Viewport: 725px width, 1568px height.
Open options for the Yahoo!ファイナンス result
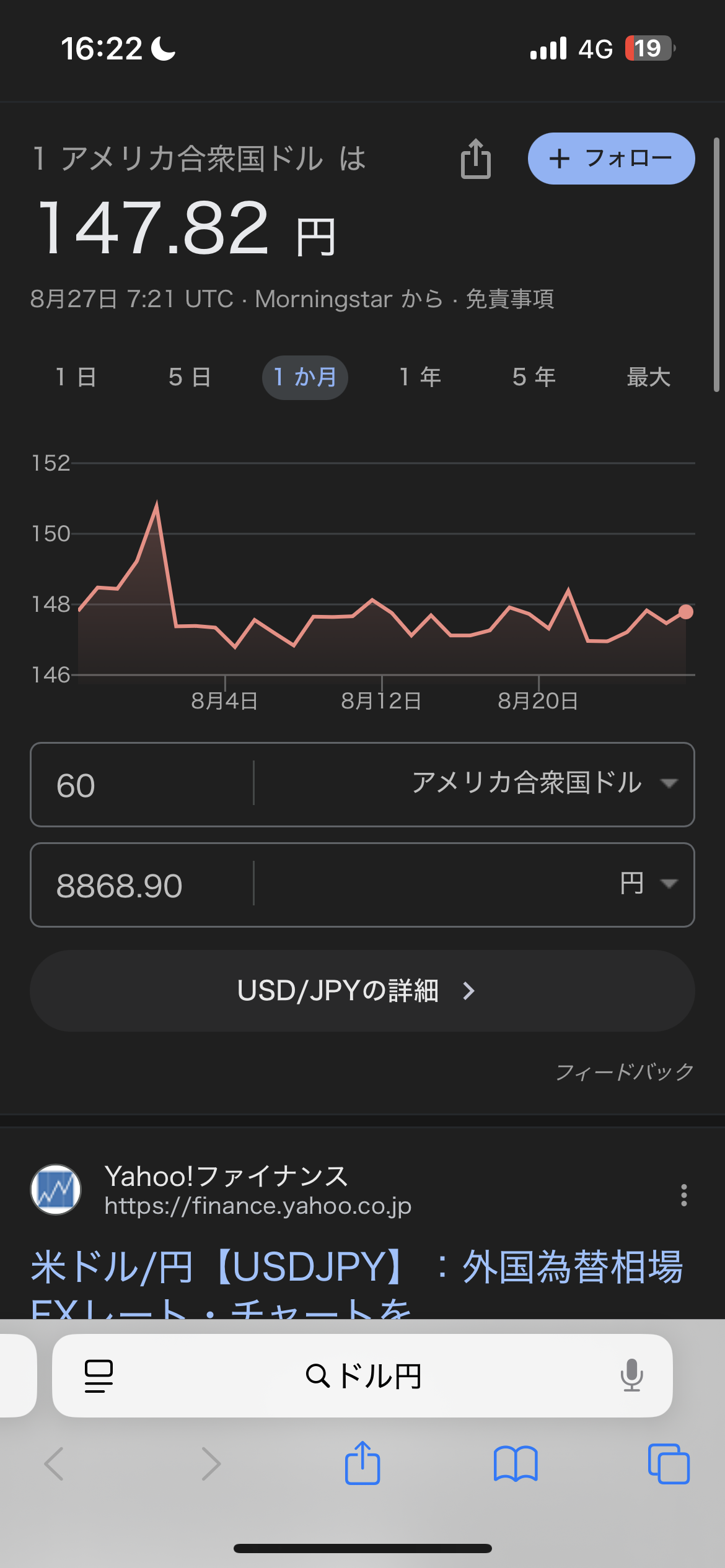pyautogui.click(x=683, y=1195)
